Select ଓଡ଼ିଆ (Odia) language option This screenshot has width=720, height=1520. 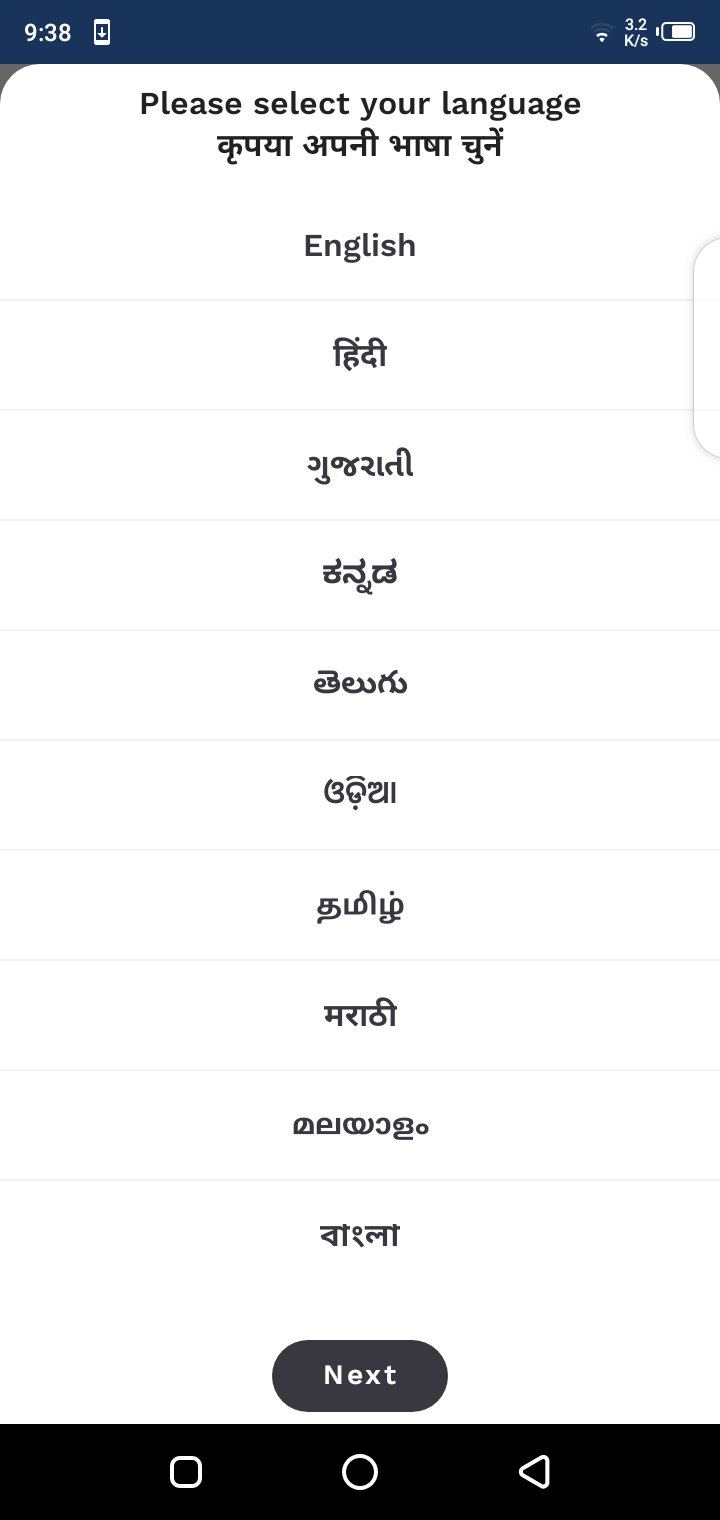[x=360, y=796]
